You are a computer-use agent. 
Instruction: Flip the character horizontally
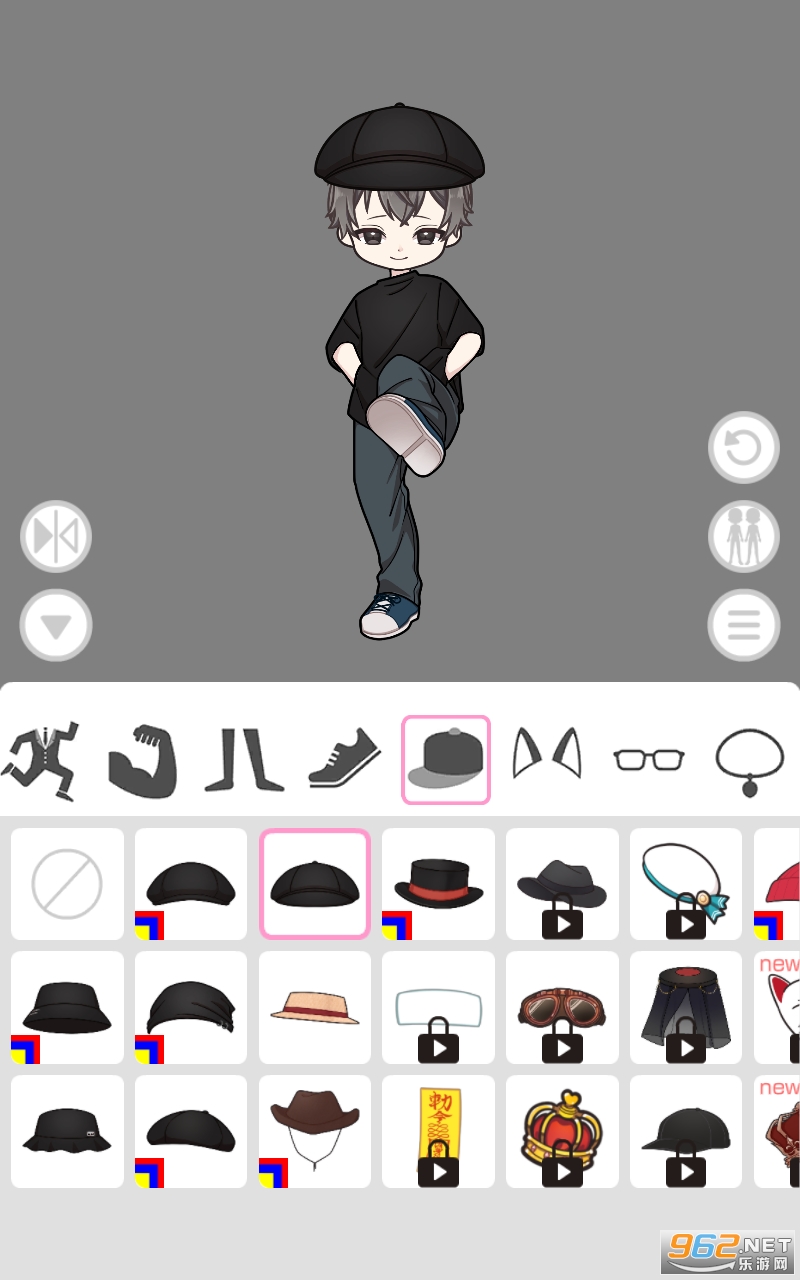click(x=56, y=537)
